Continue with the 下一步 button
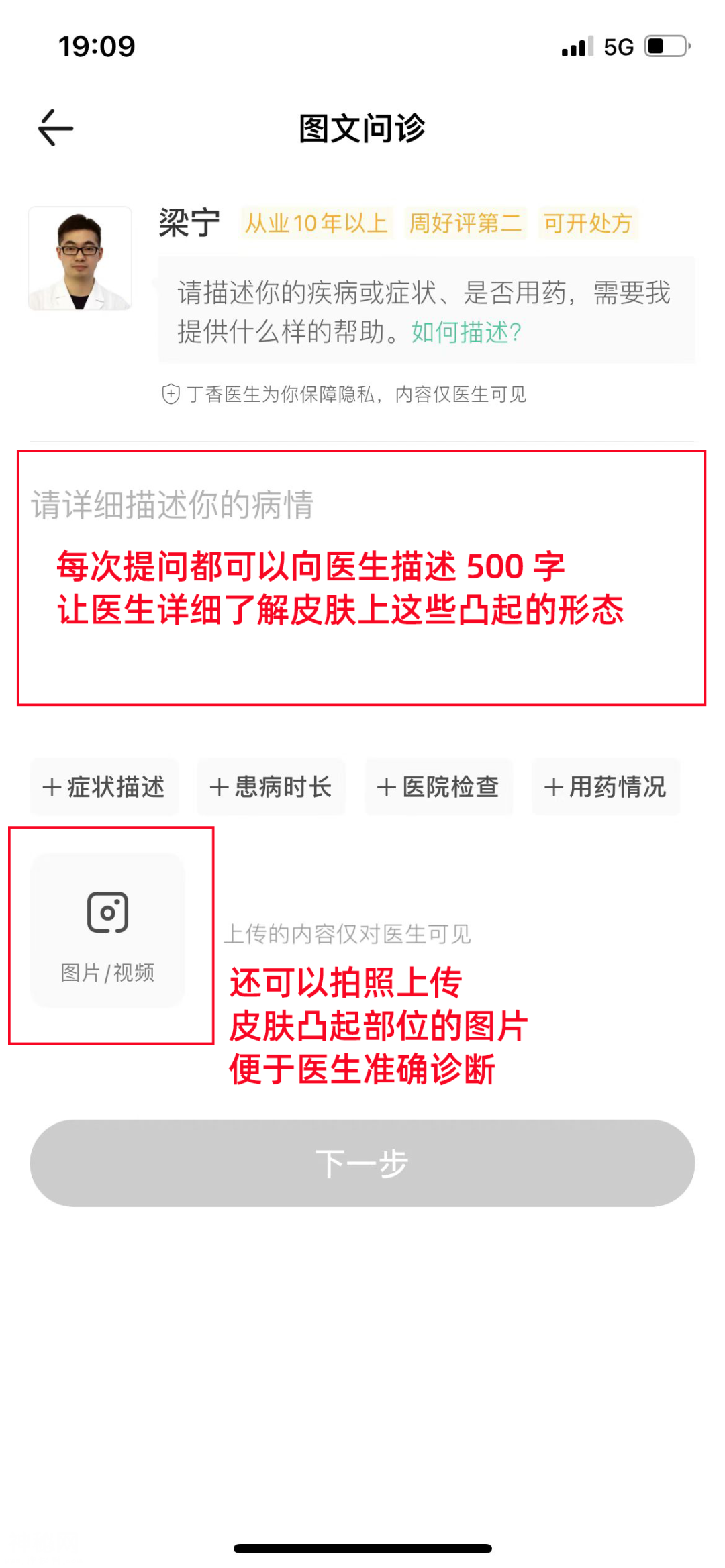 [362, 1163]
